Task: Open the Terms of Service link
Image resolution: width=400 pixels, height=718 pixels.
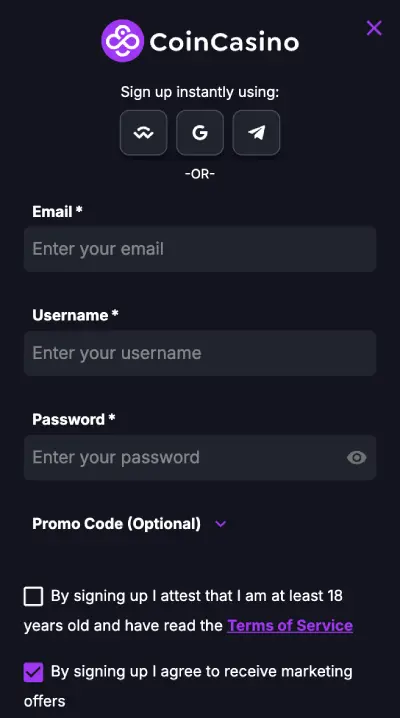Action: 290,626
